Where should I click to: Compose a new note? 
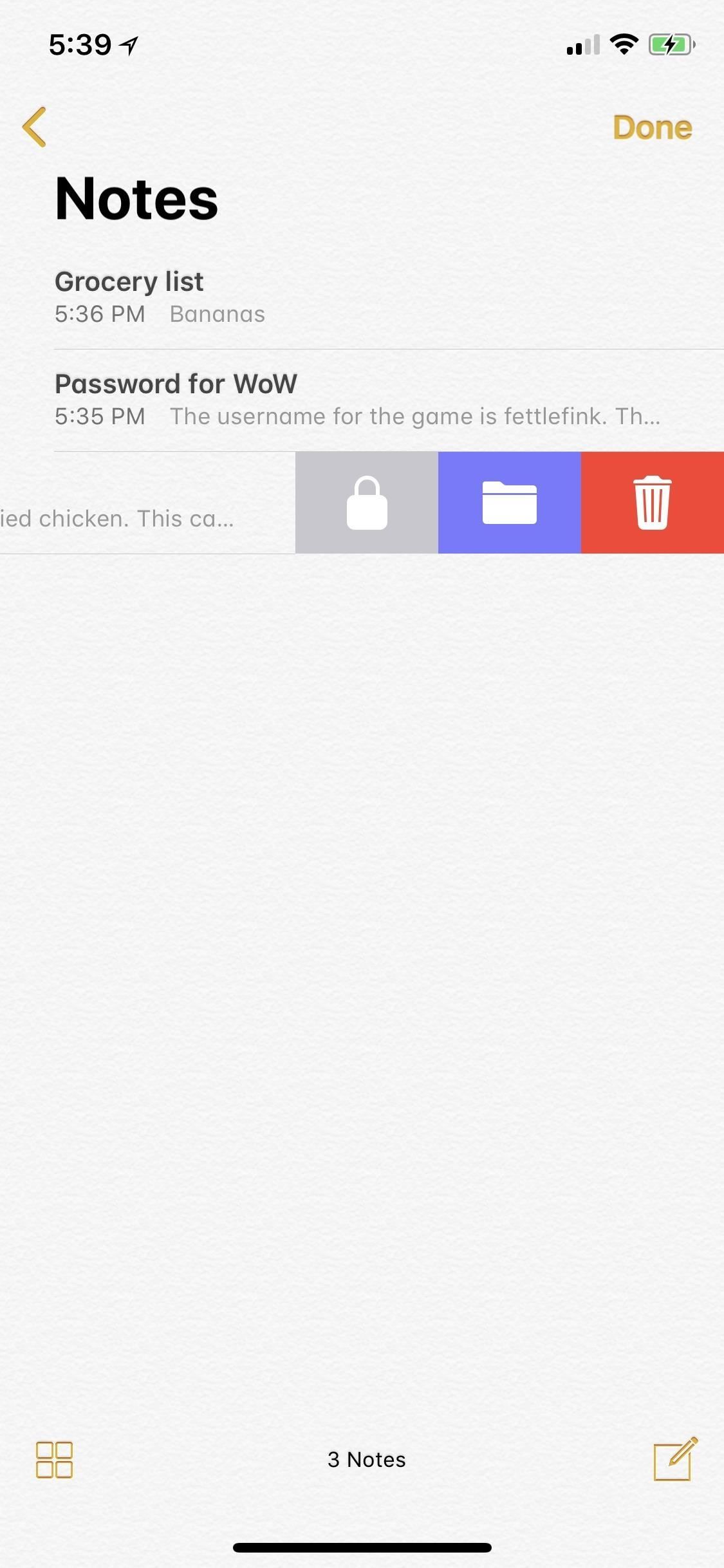point(674,1459)
